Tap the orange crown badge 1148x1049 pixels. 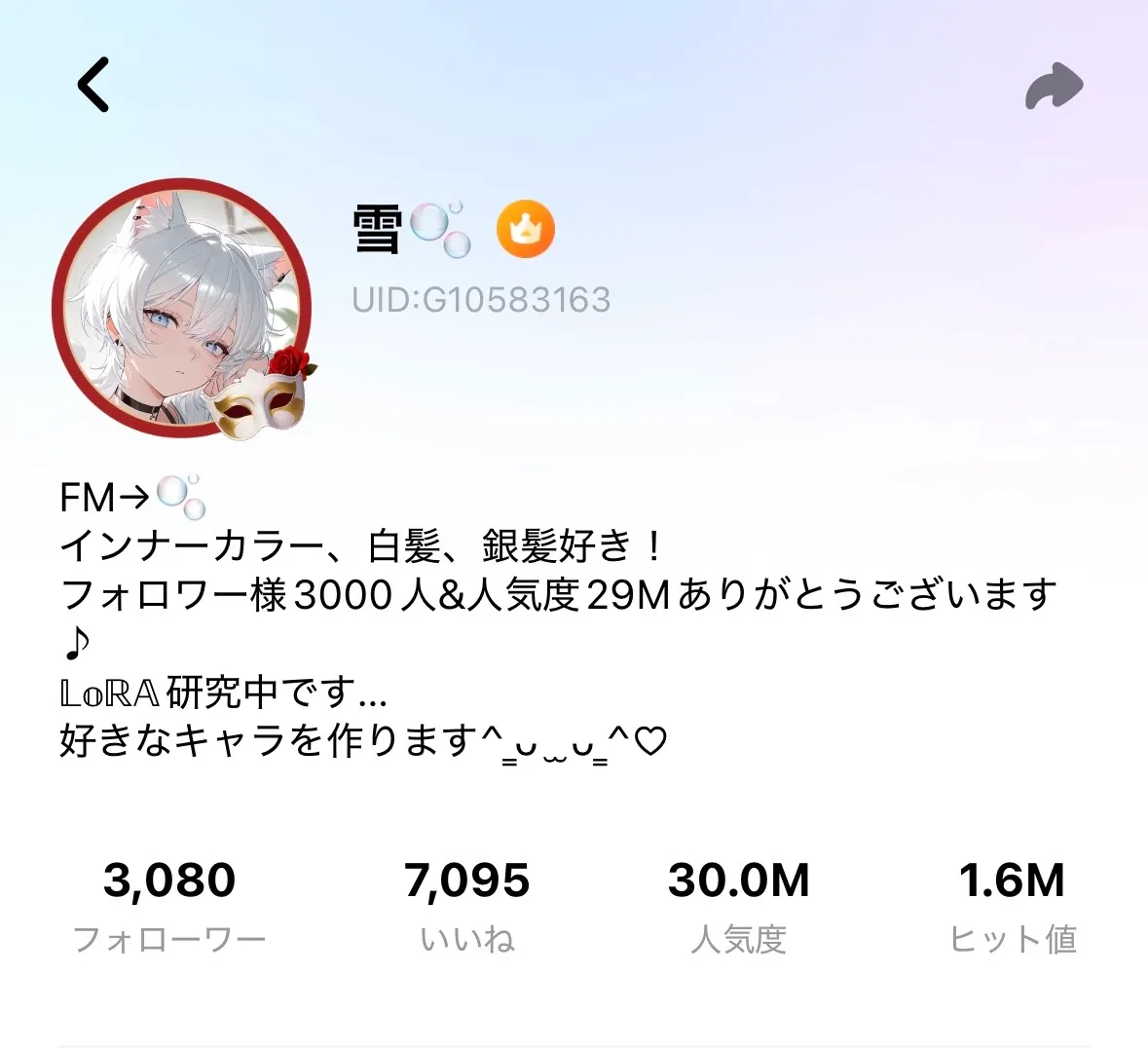coord(525,231)
